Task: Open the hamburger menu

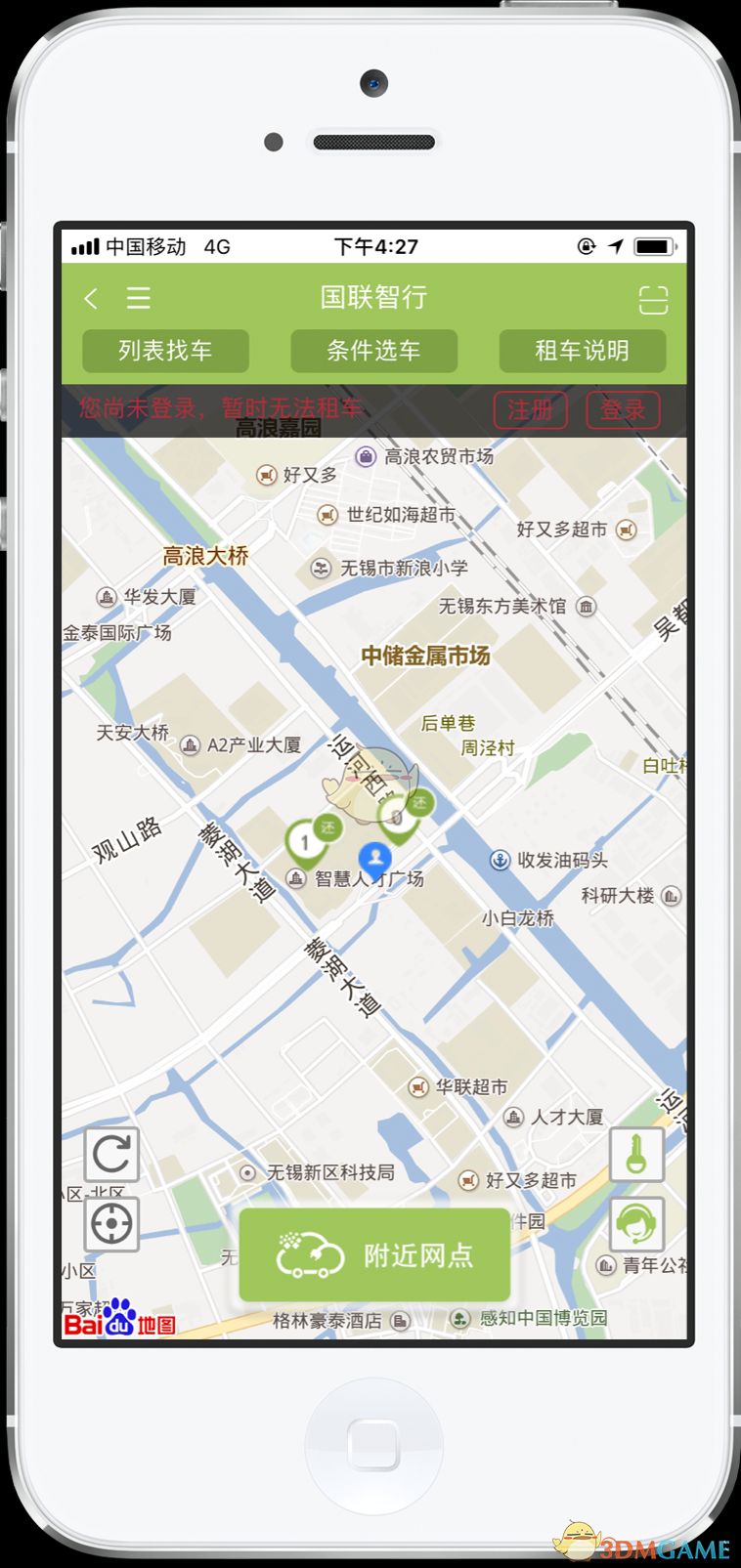Action: click(139, 298)
